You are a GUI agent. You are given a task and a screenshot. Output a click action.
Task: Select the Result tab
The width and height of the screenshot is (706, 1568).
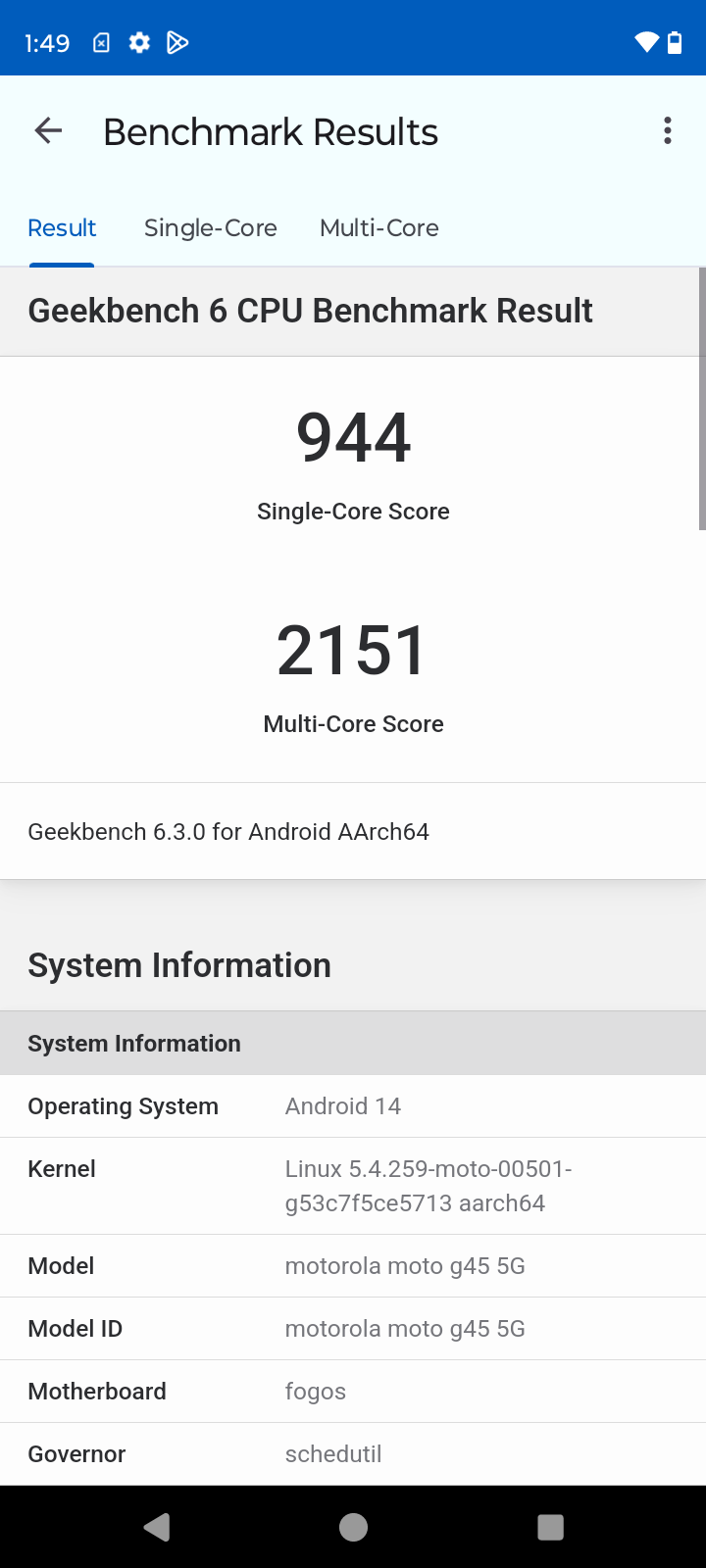tap(62, 228)
